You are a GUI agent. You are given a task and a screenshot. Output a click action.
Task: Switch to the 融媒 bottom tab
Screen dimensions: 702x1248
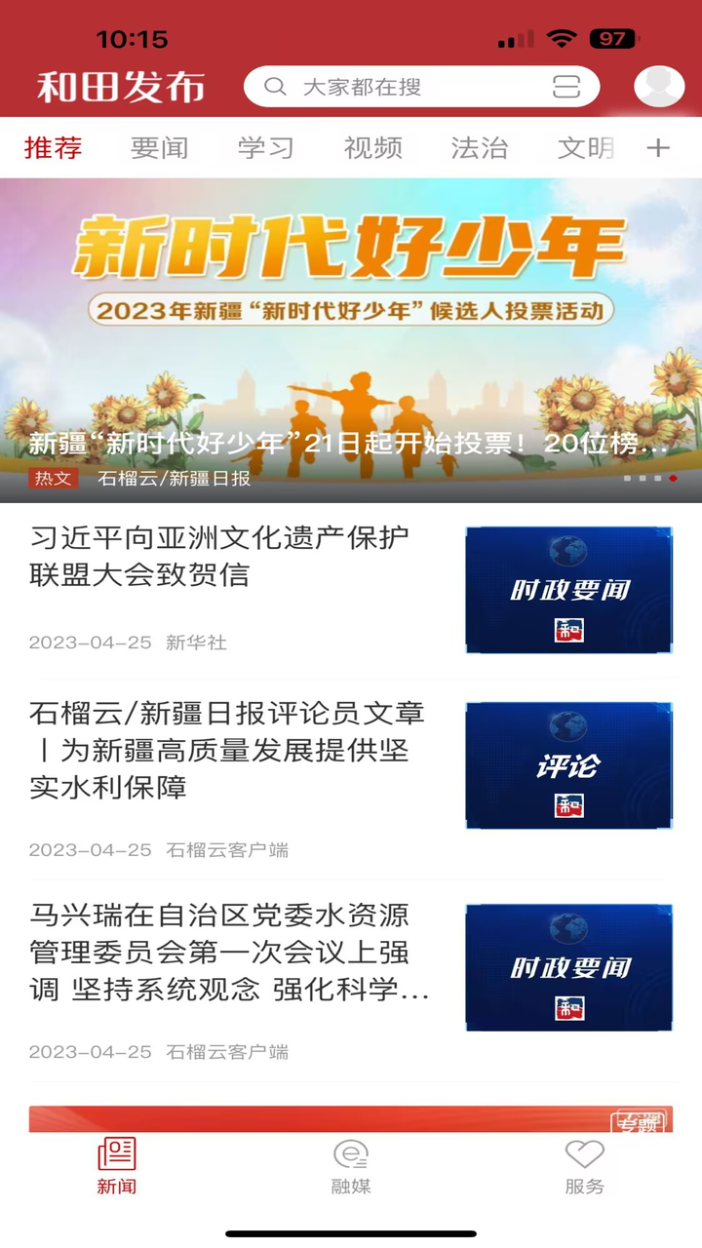tap(351, 1167)
